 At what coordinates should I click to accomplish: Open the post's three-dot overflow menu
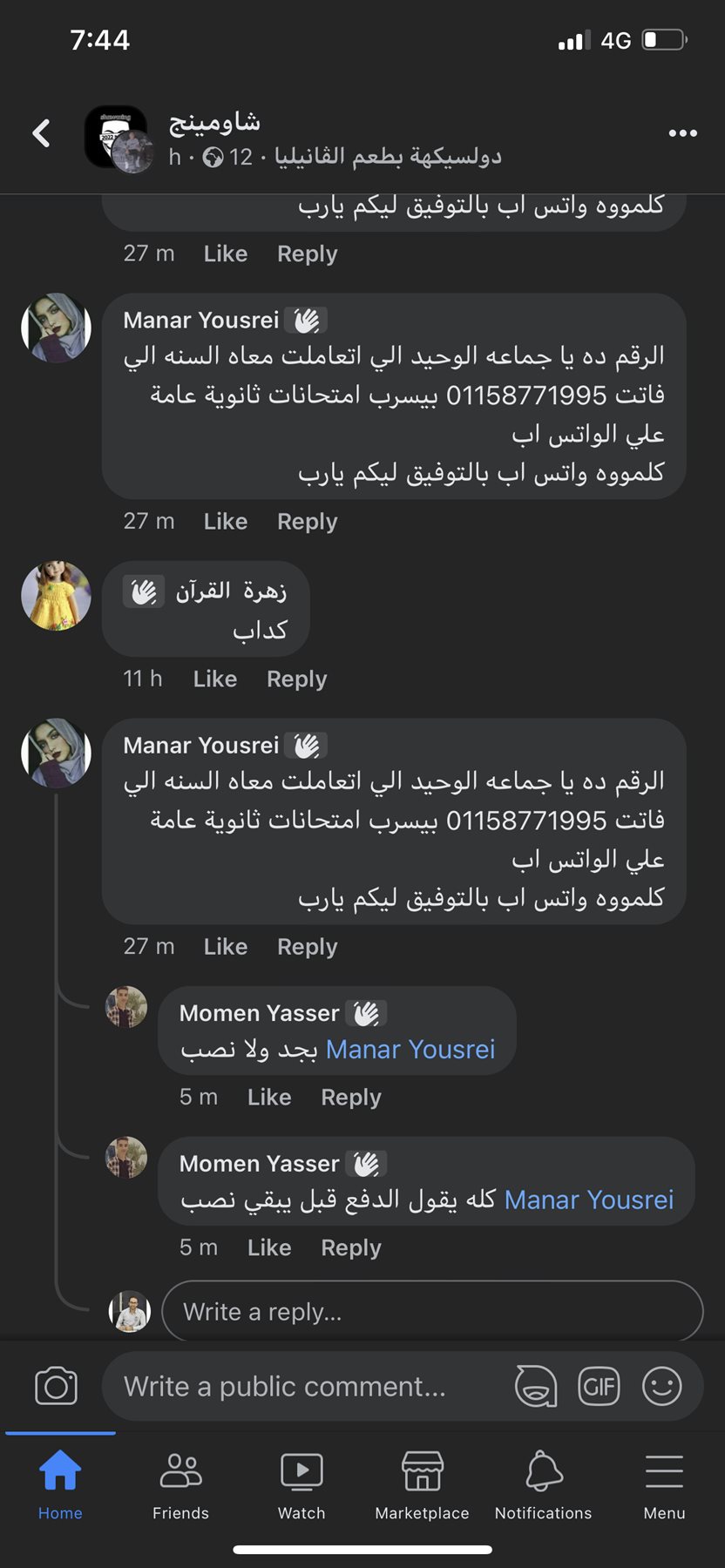tap(682, 133)
